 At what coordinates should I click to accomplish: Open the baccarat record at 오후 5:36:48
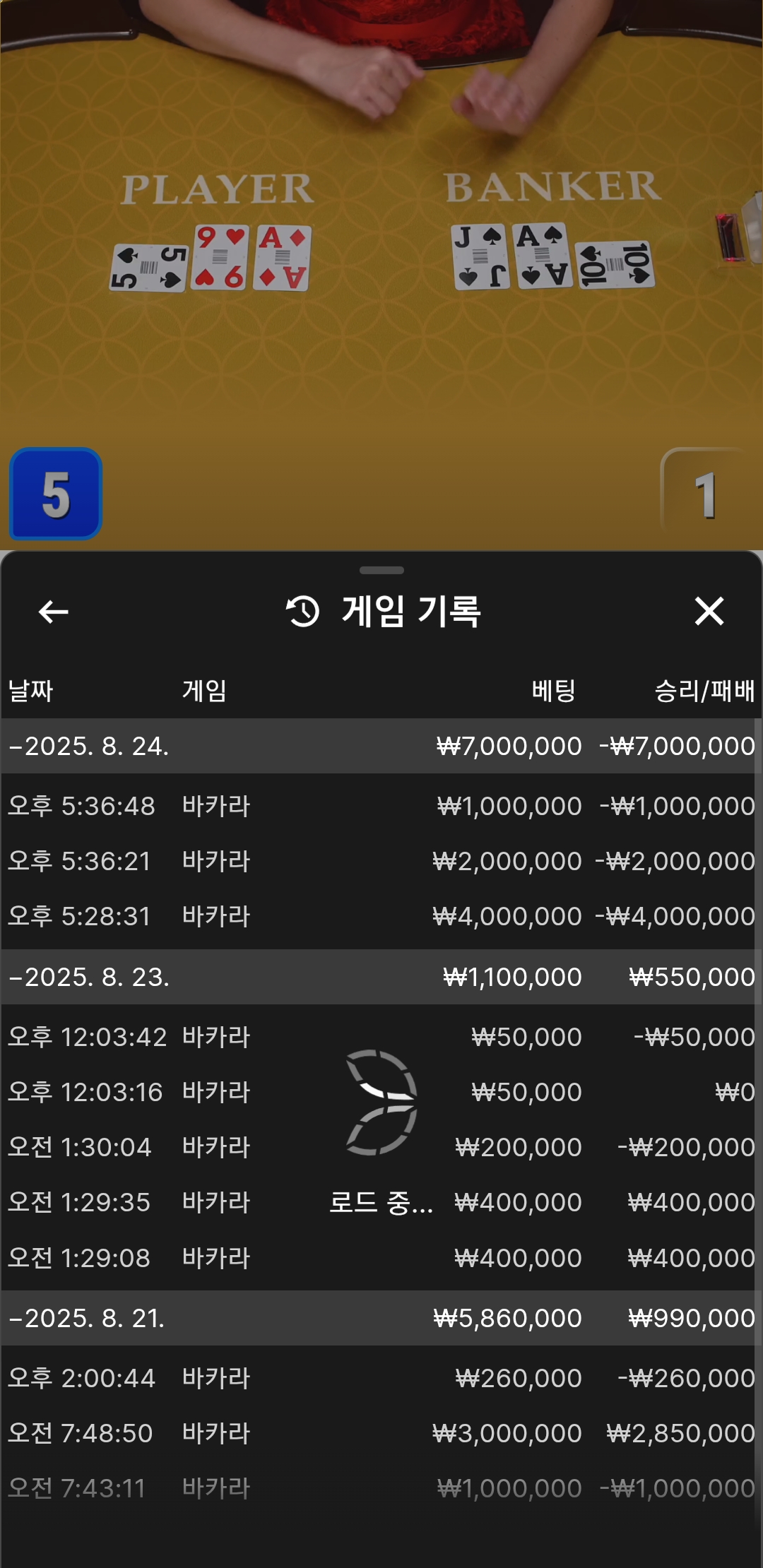(x=381, y=806)
